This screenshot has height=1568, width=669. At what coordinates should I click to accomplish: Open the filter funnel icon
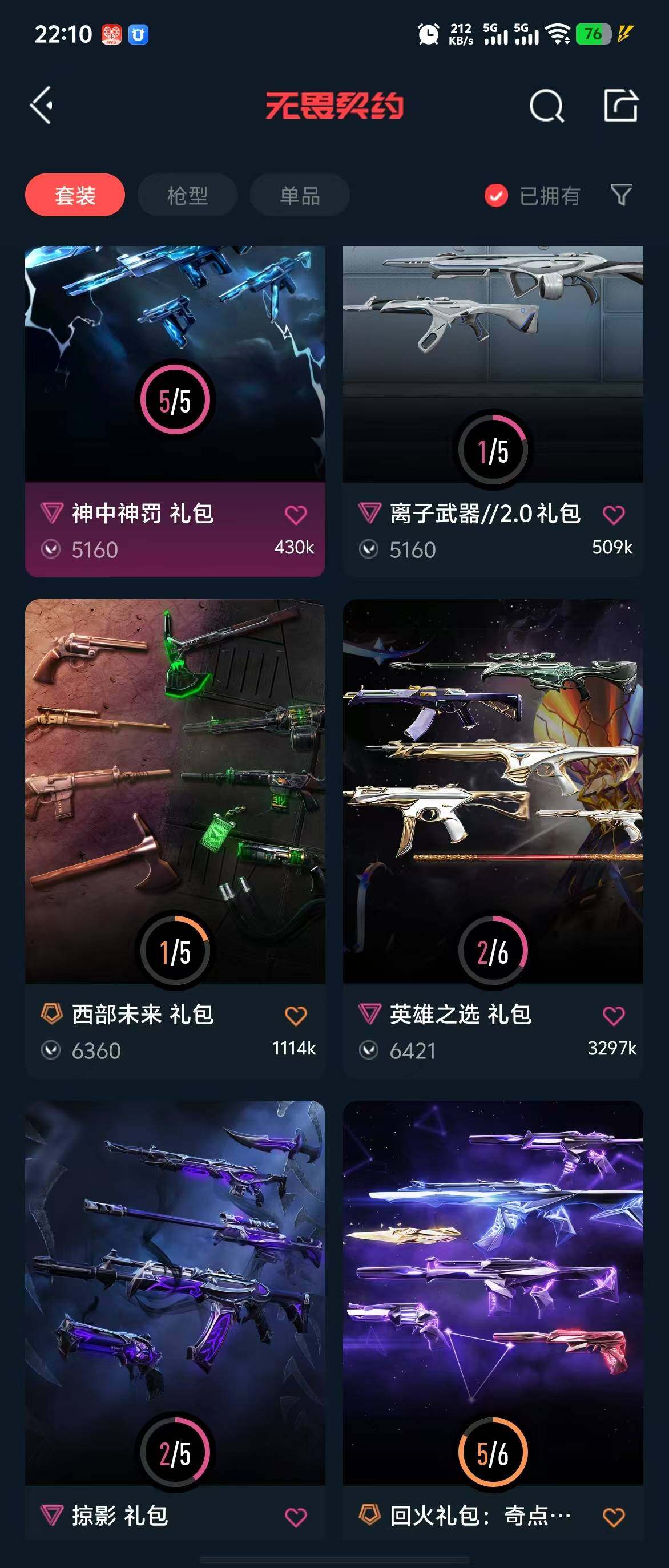pos(620,195)
